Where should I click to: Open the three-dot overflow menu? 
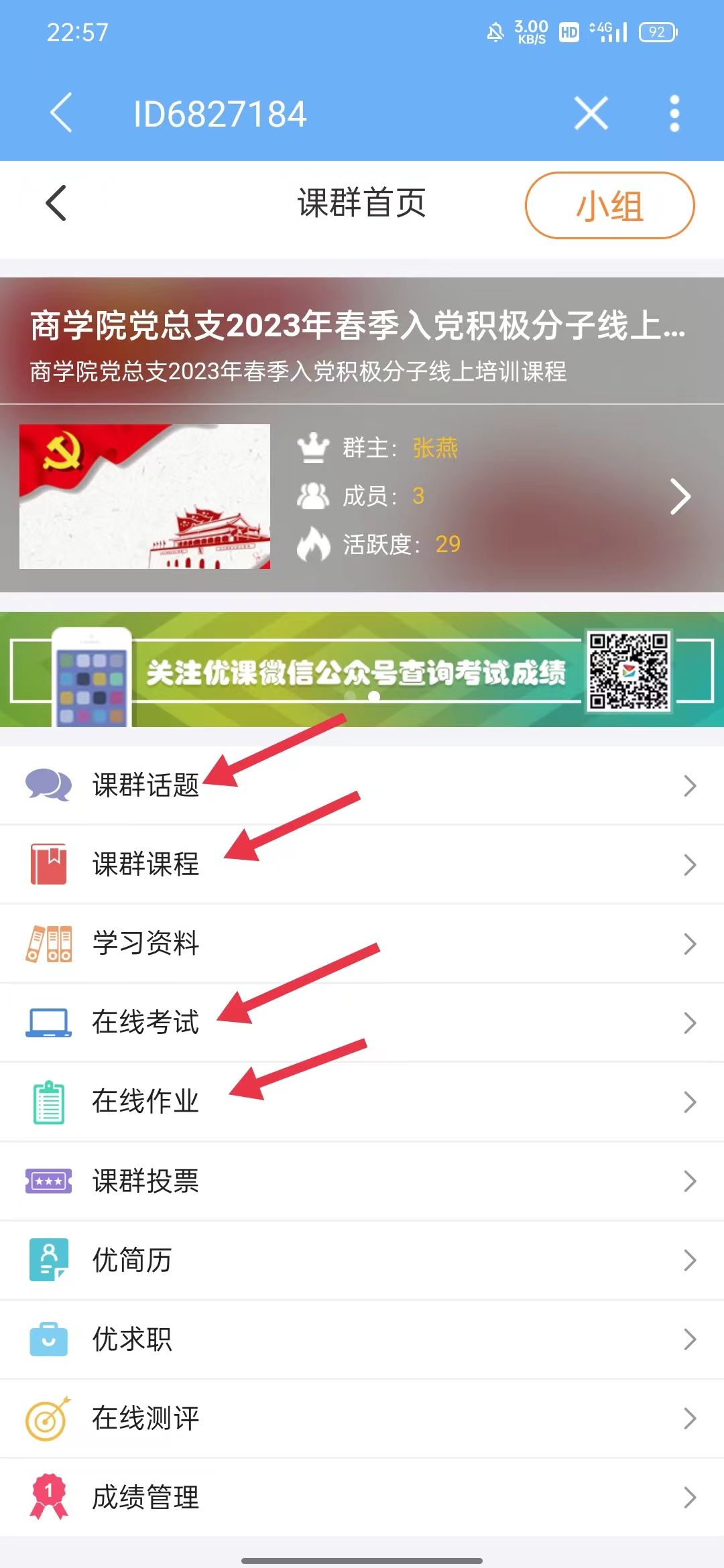pyautogui.click(x=674, y=113)
